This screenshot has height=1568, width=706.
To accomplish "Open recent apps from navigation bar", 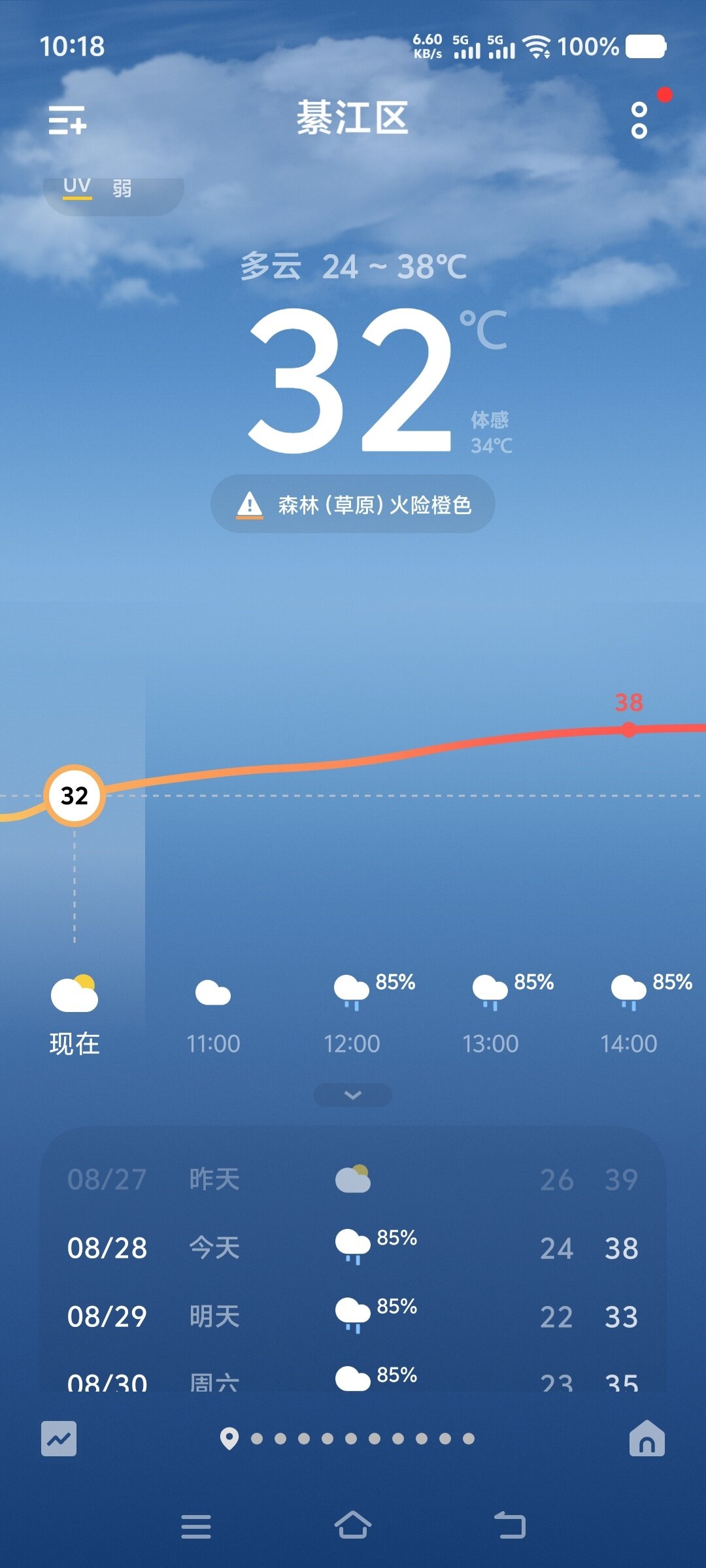I will tap(196, 1526).
